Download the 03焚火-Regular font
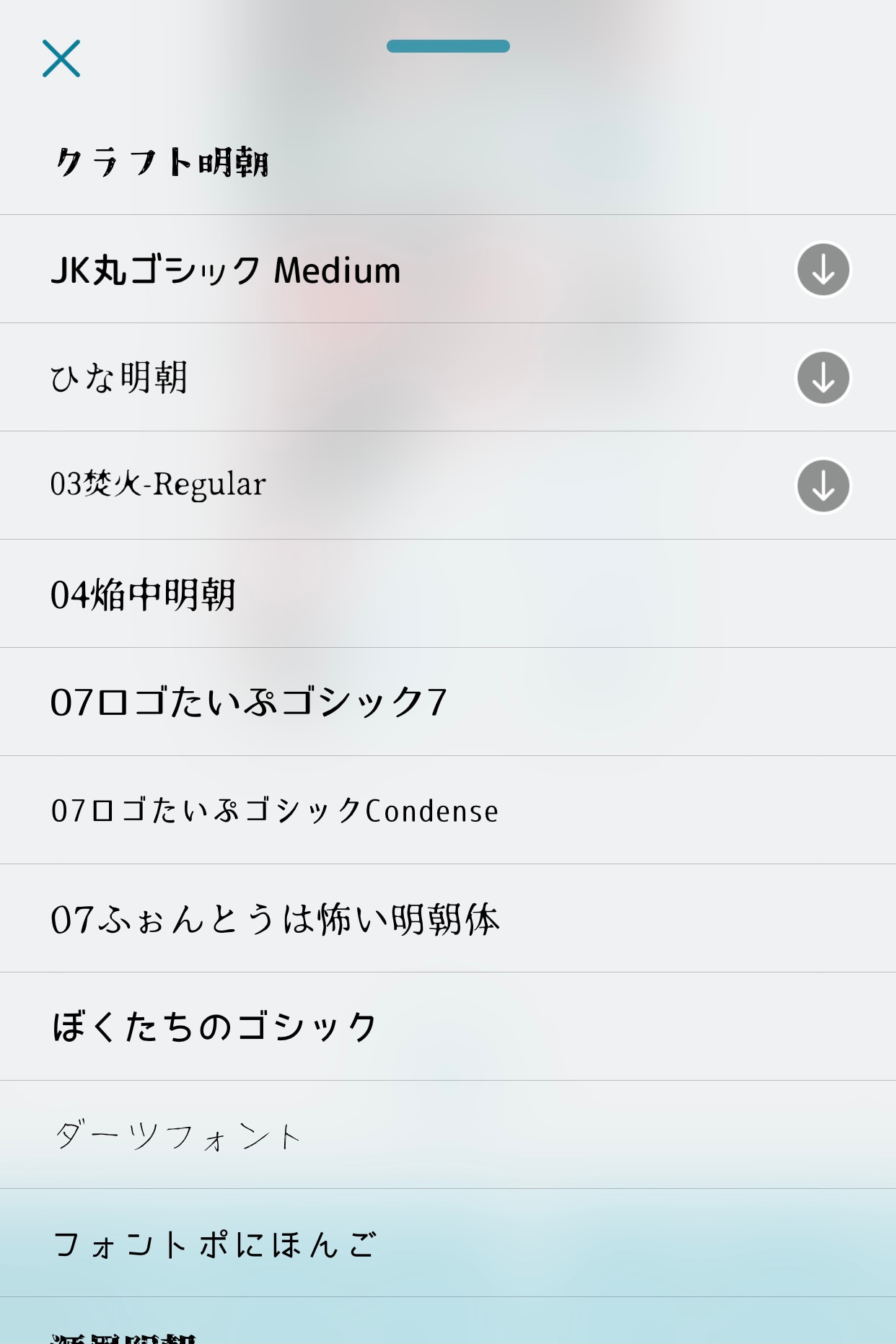896x1344 pixels. 823,486
